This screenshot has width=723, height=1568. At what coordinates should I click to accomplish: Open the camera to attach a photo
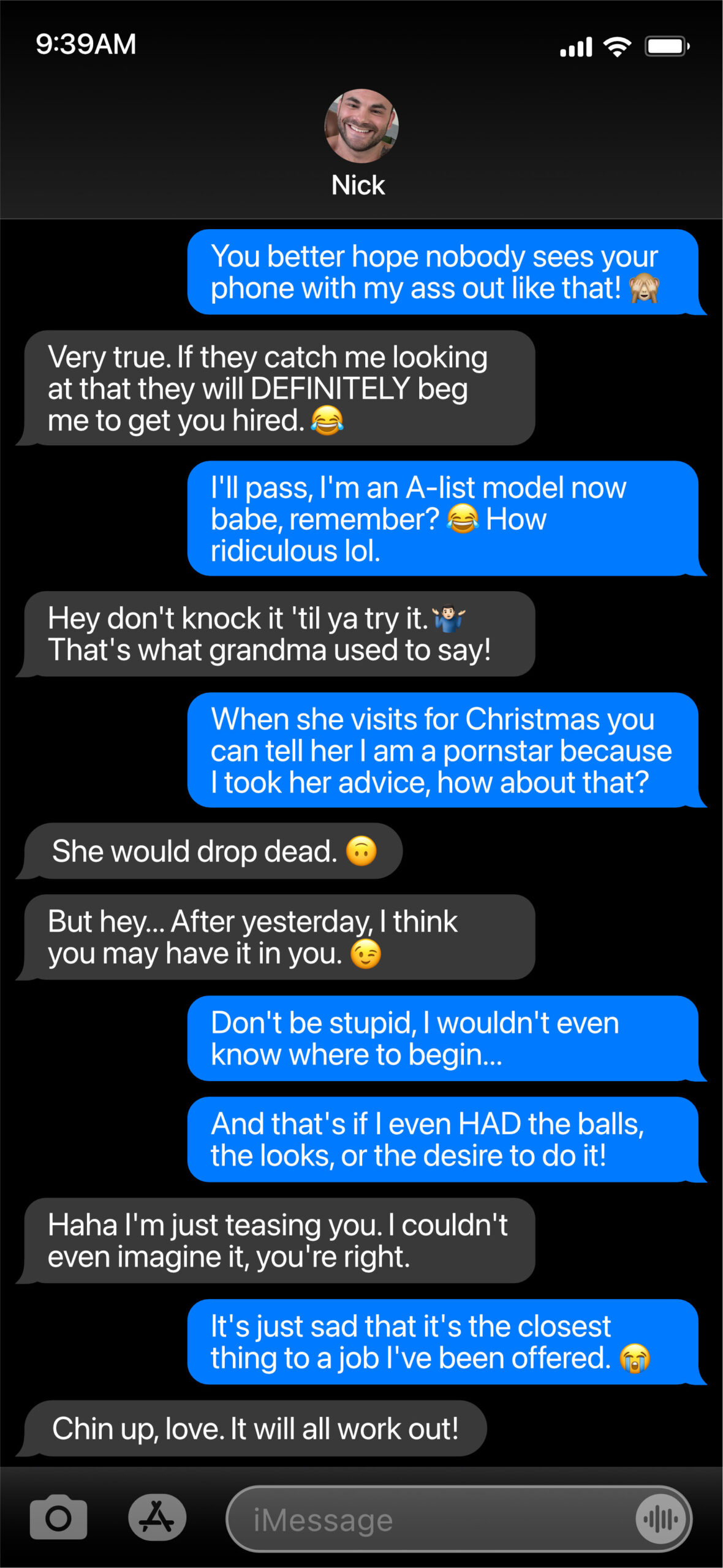tap(59, 1518)
